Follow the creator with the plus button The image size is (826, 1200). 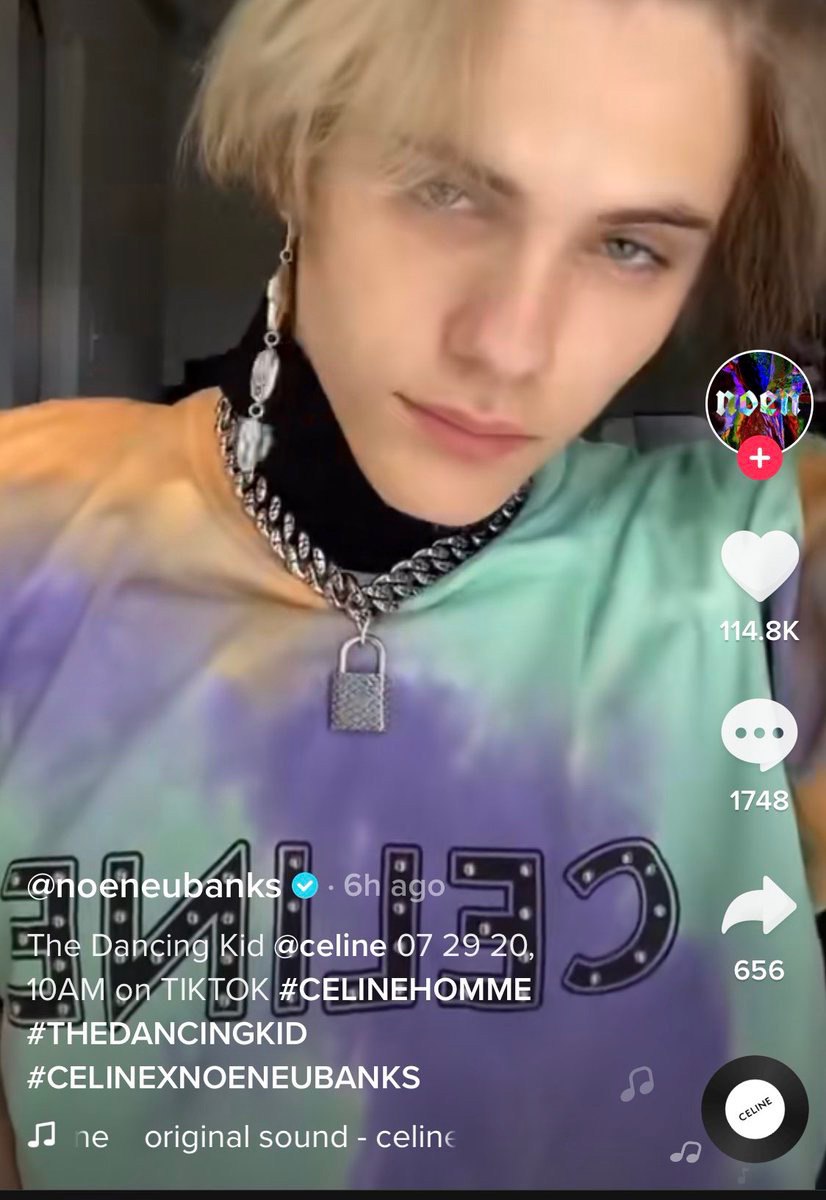[760, 459]
